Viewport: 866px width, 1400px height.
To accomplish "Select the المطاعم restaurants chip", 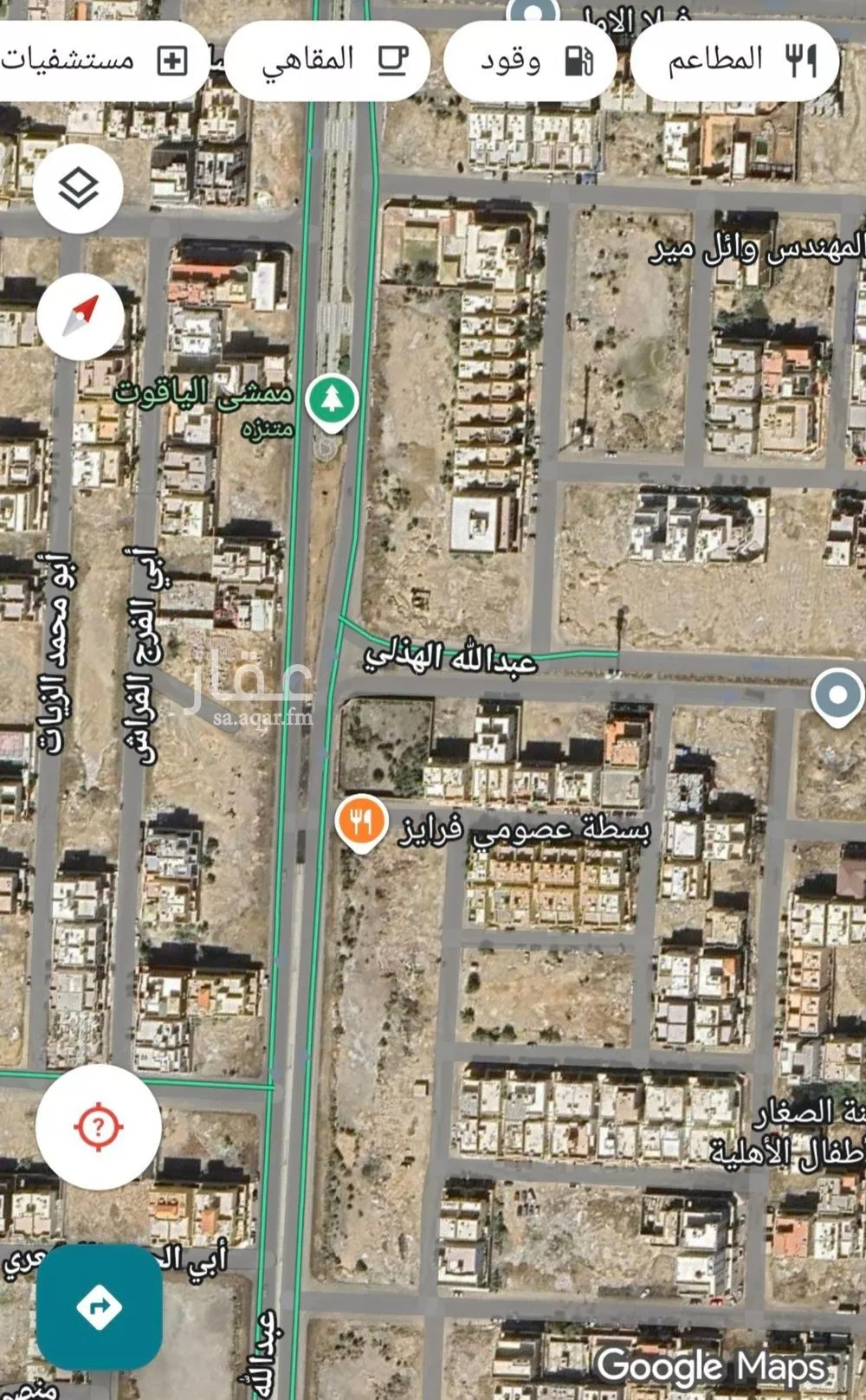I will pyautogui.click(x=735, y=60).
